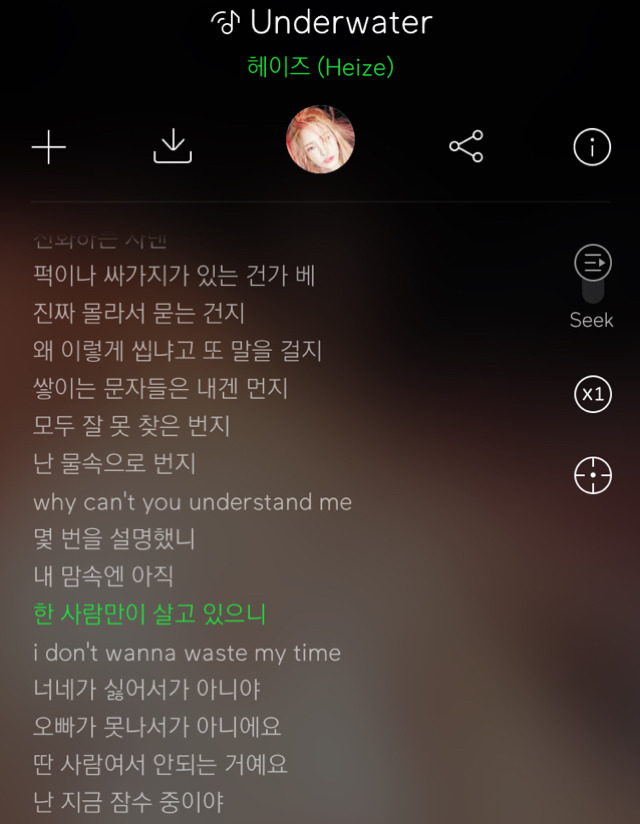Open the Heize album art thumbnail

pos(320,139)
